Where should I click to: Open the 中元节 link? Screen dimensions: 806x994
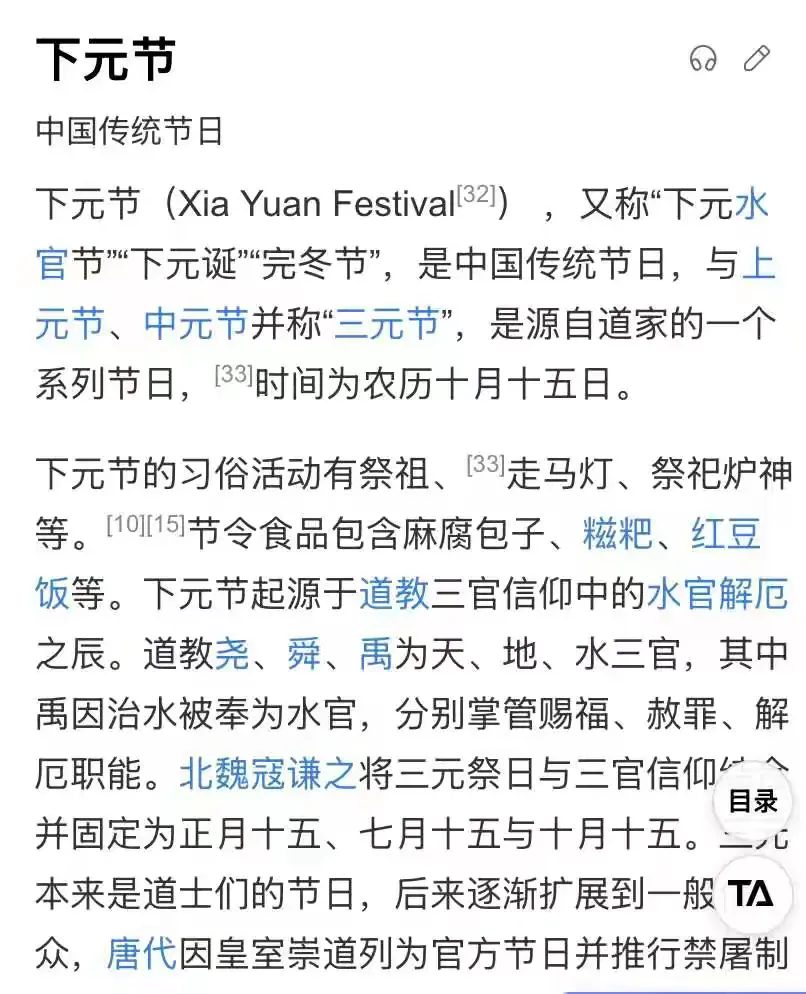195,324
